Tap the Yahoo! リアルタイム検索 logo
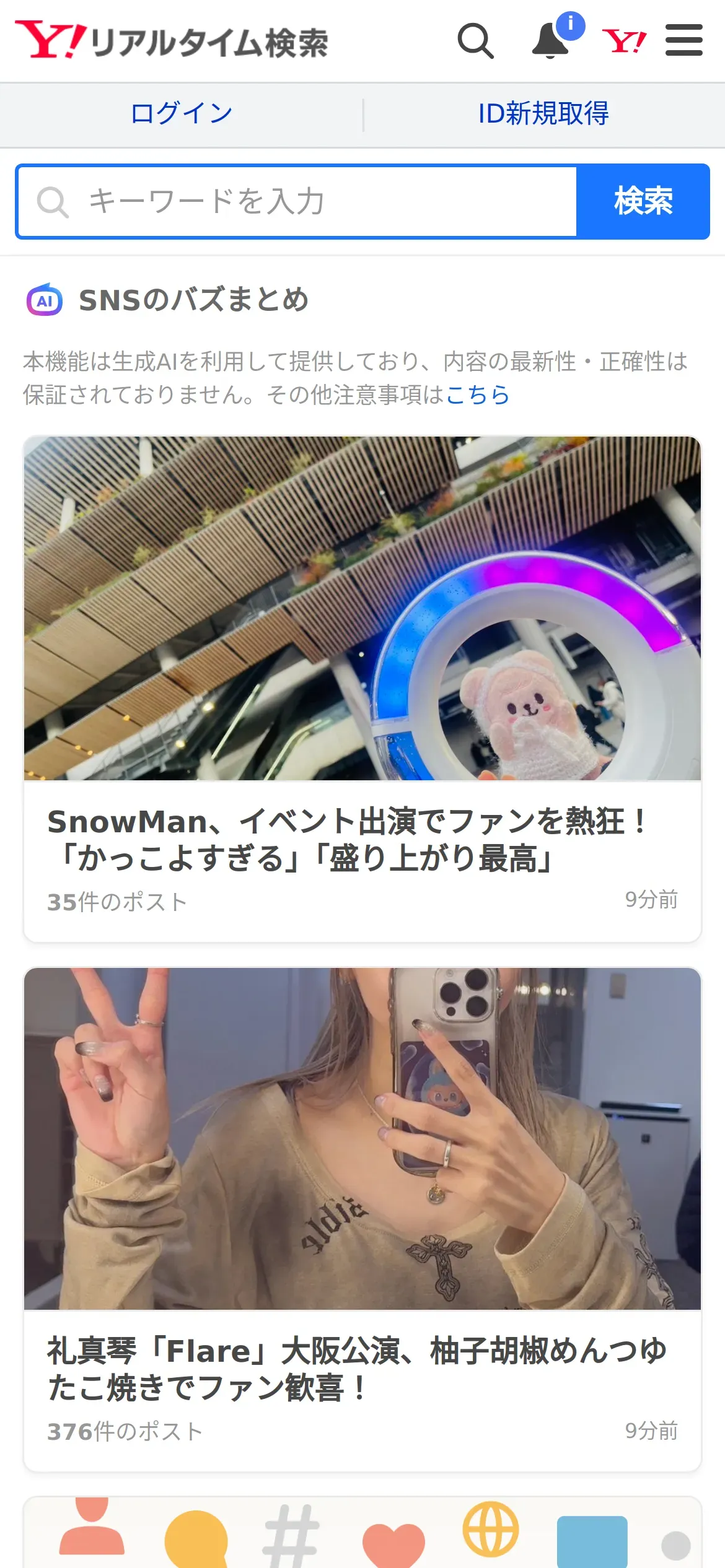This screenshot has height=1568, width=725. [172, 41]
